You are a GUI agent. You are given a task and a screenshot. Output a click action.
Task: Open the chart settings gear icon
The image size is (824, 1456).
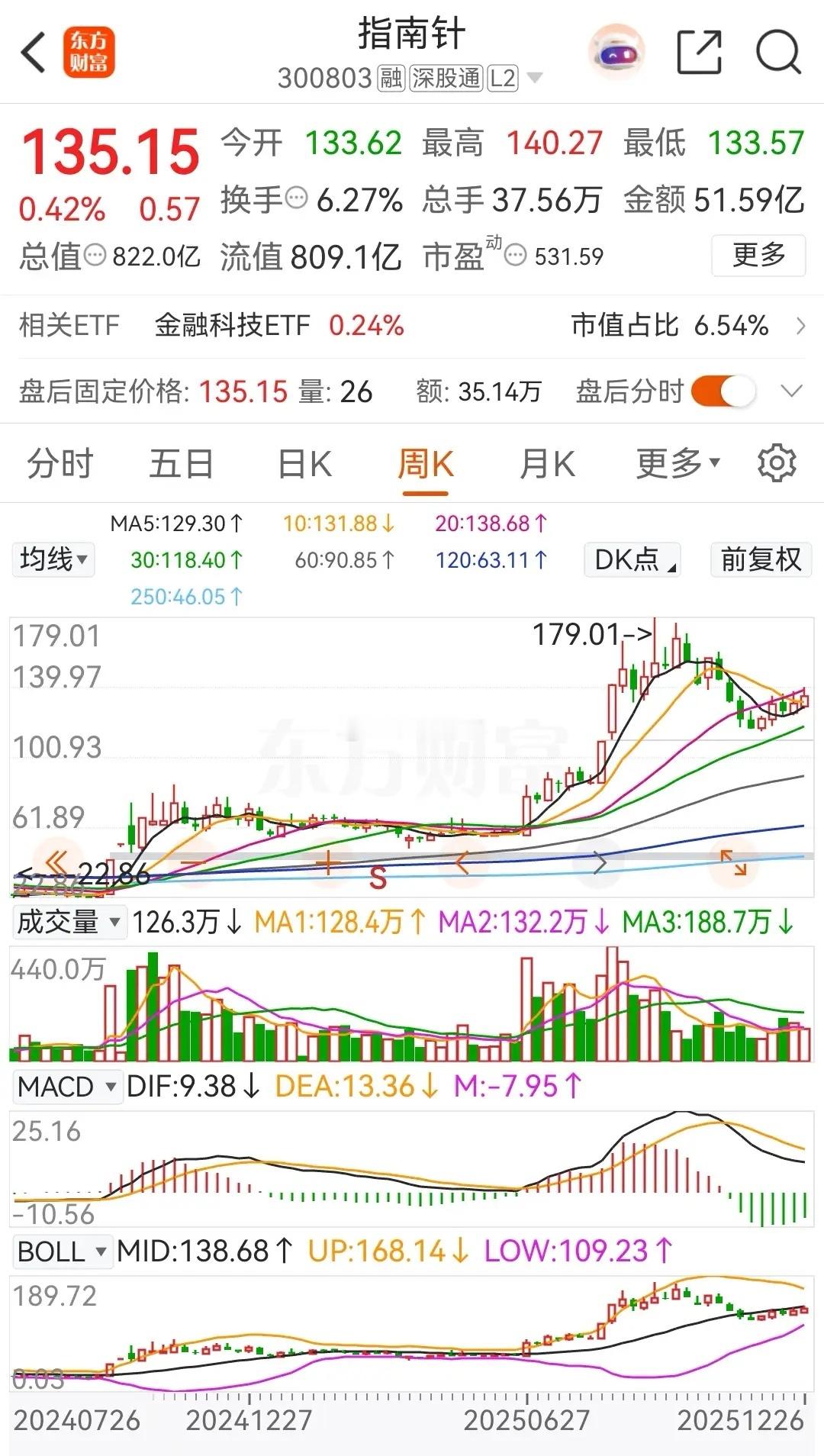pyautogui.click(x=778, y=462)
